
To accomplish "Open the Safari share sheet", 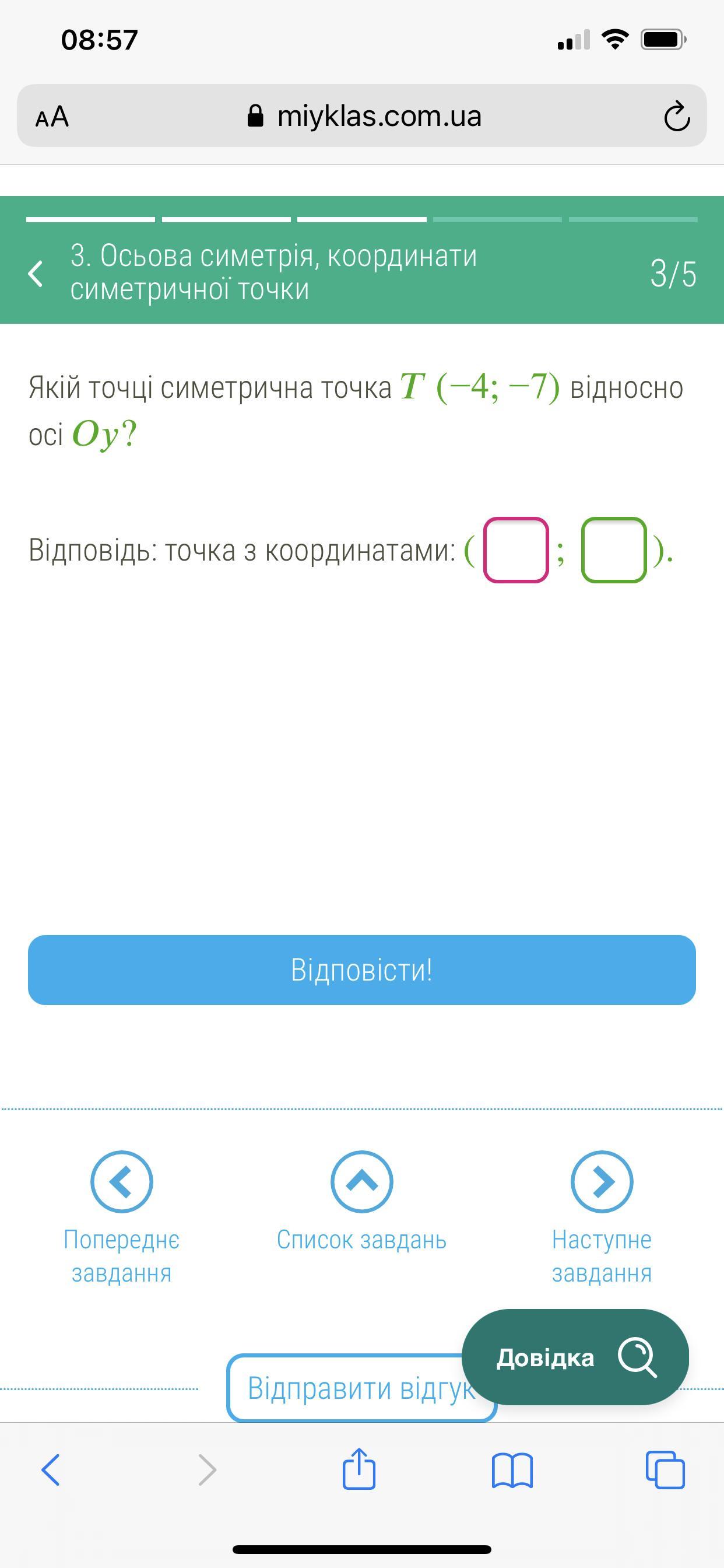I will coord(359,1470).
